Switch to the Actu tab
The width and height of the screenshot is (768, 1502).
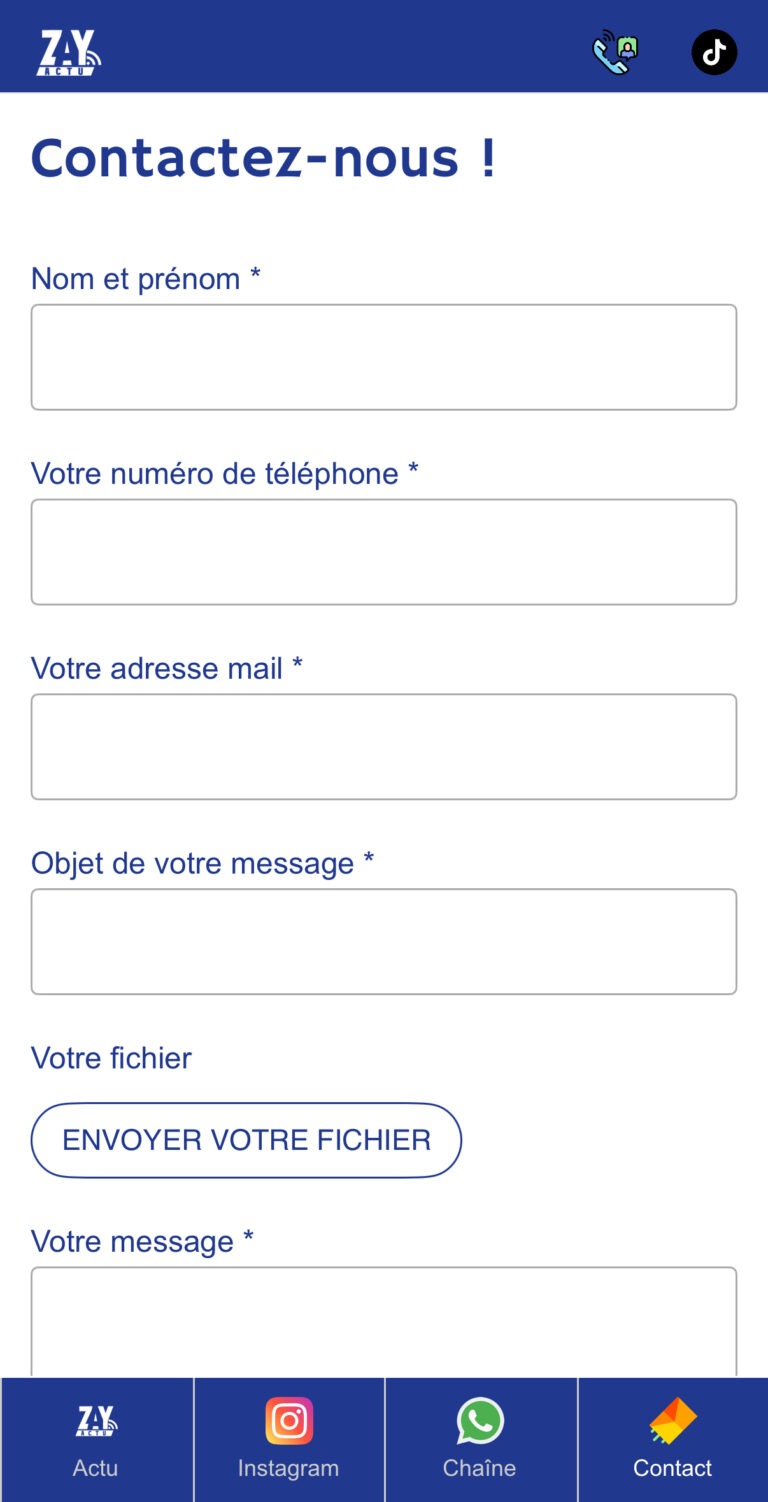tap(96, 1440)
